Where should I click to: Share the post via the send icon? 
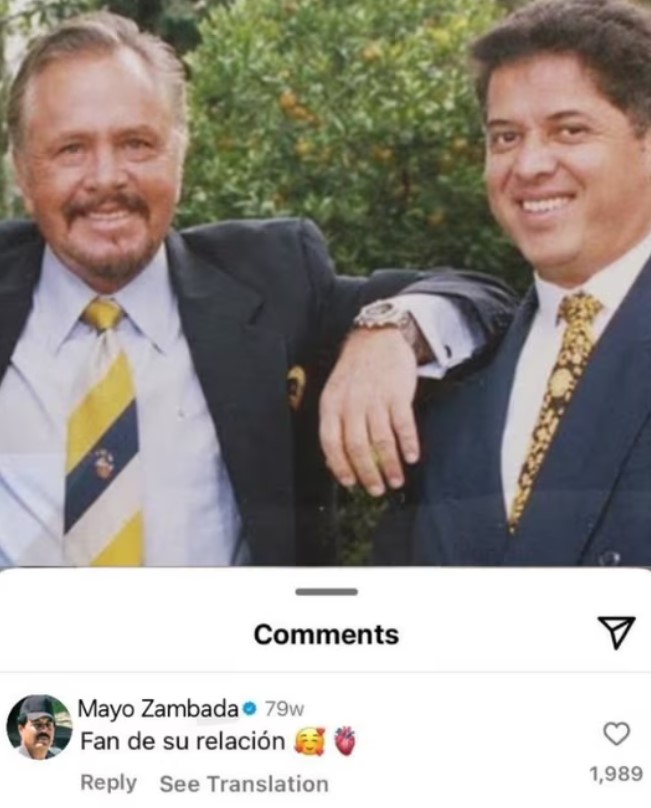coord(616,632)
